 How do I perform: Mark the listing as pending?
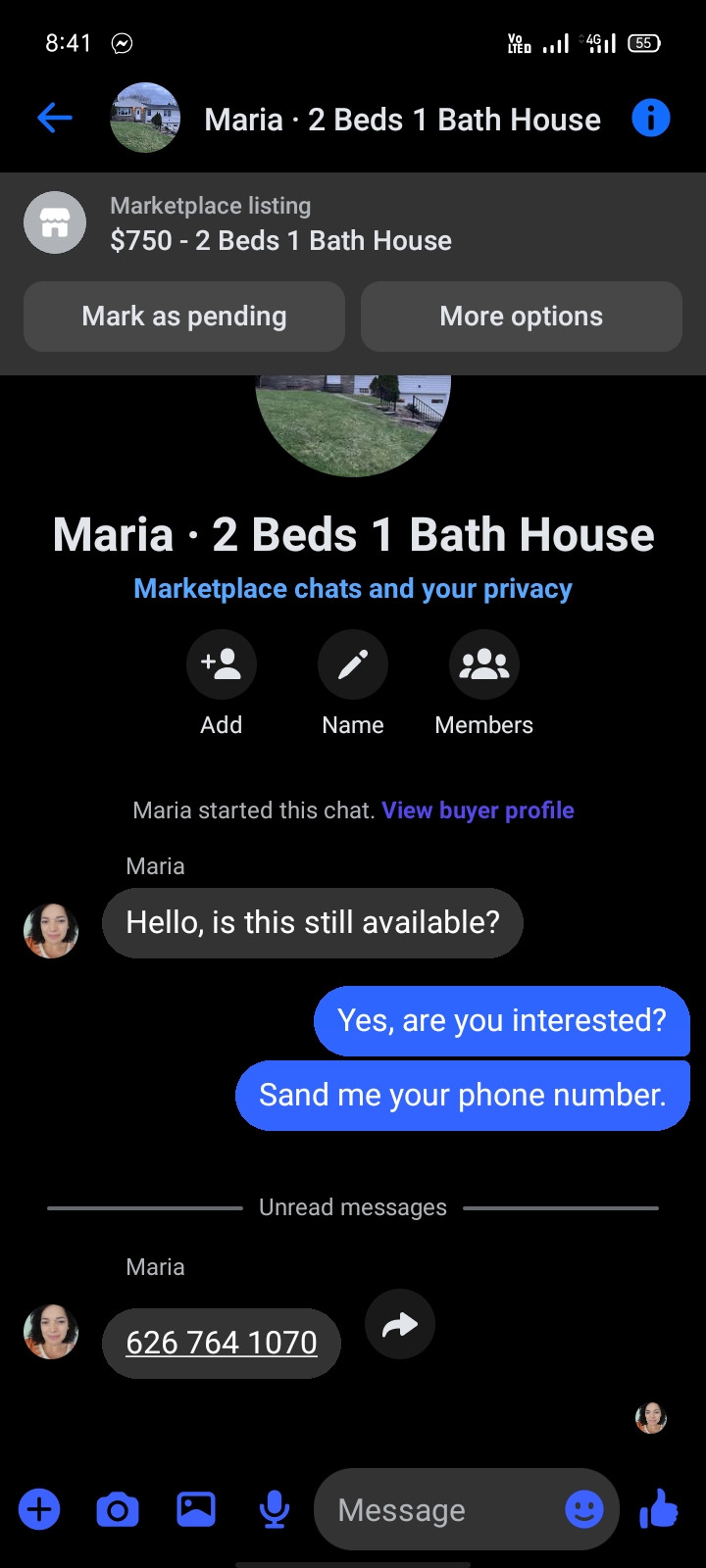click(x=184, y=317)
